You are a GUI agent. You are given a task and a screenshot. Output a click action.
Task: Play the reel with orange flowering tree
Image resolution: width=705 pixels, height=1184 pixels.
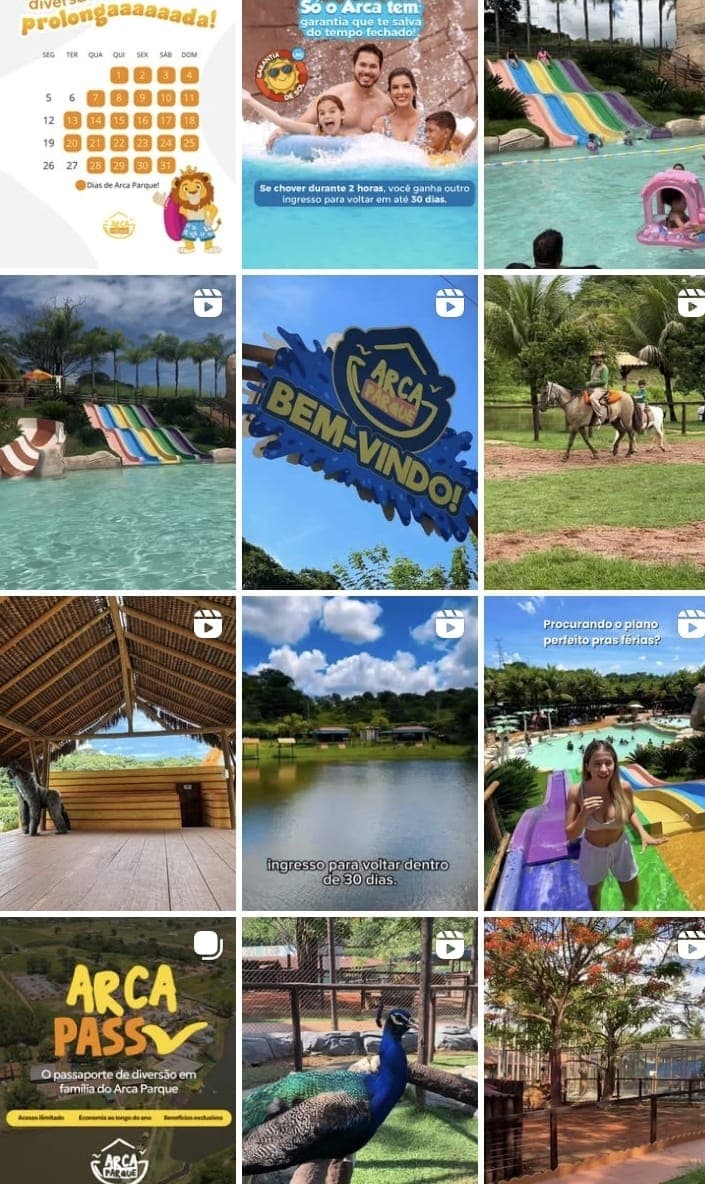[x=595, y=1051]
